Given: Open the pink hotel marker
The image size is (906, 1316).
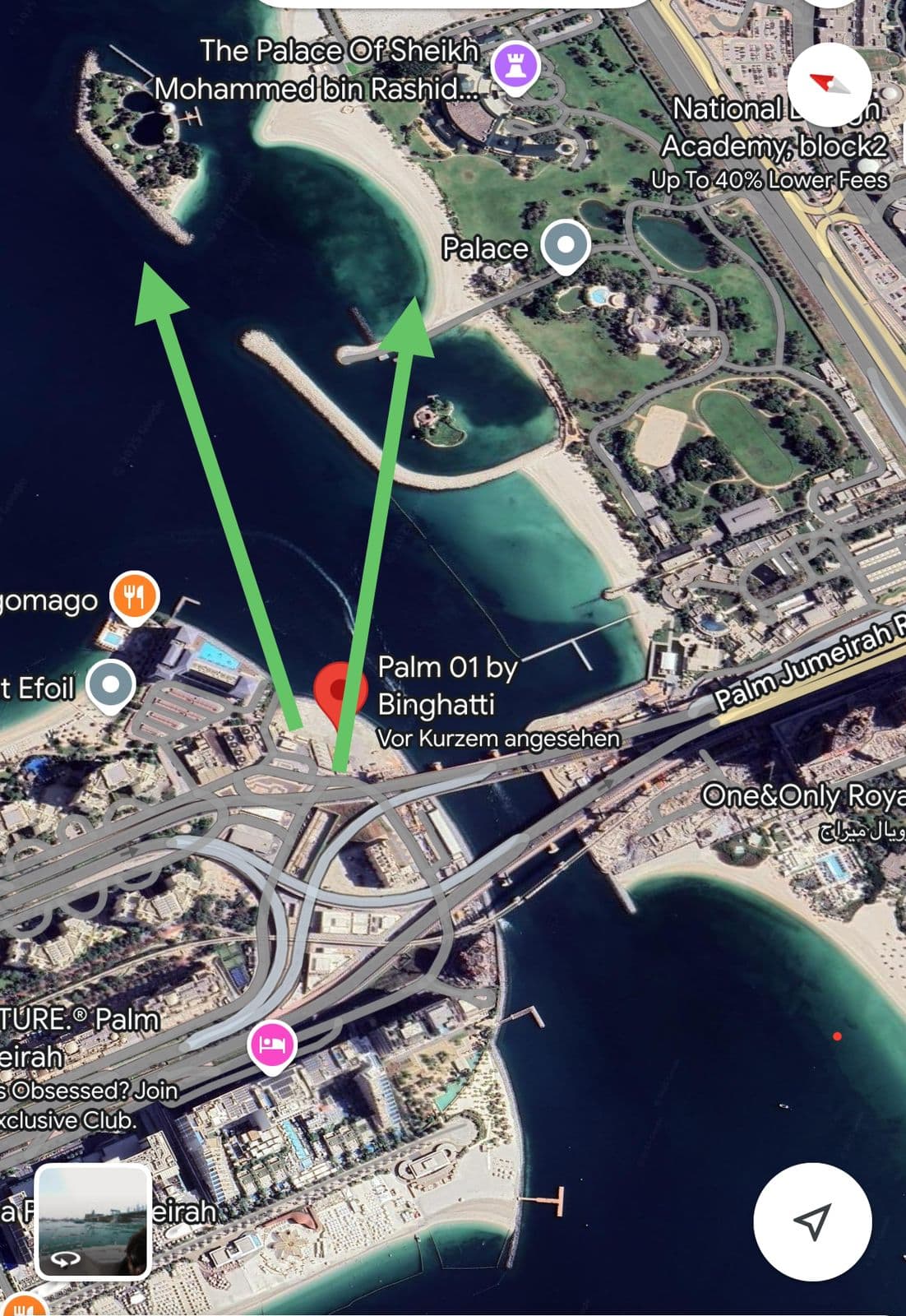Looking at the screenshot, I should 272,1045.
